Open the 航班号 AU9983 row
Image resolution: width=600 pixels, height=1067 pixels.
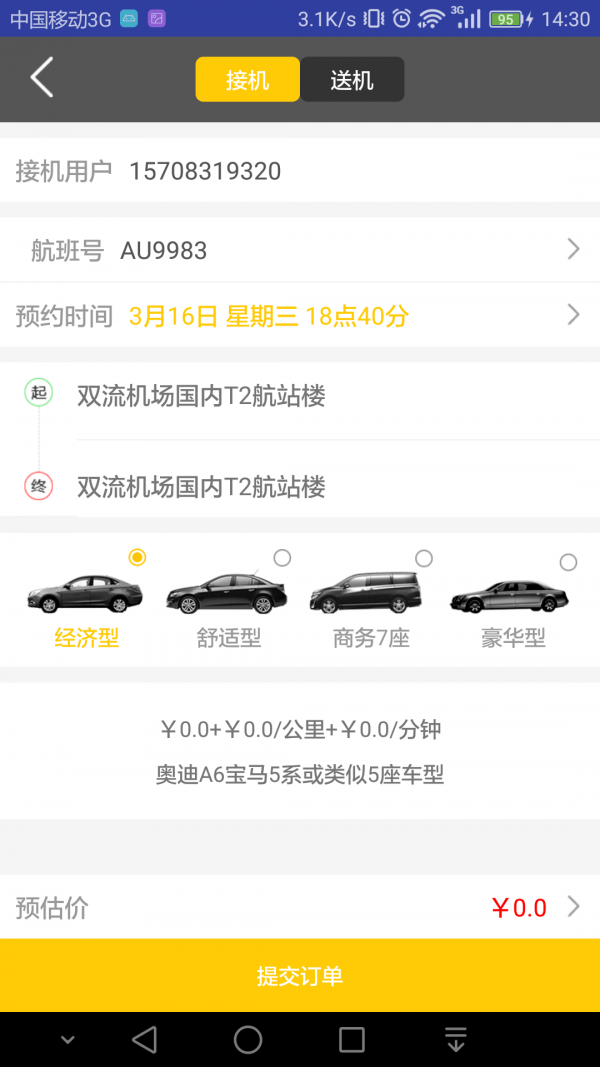(300, 250)
